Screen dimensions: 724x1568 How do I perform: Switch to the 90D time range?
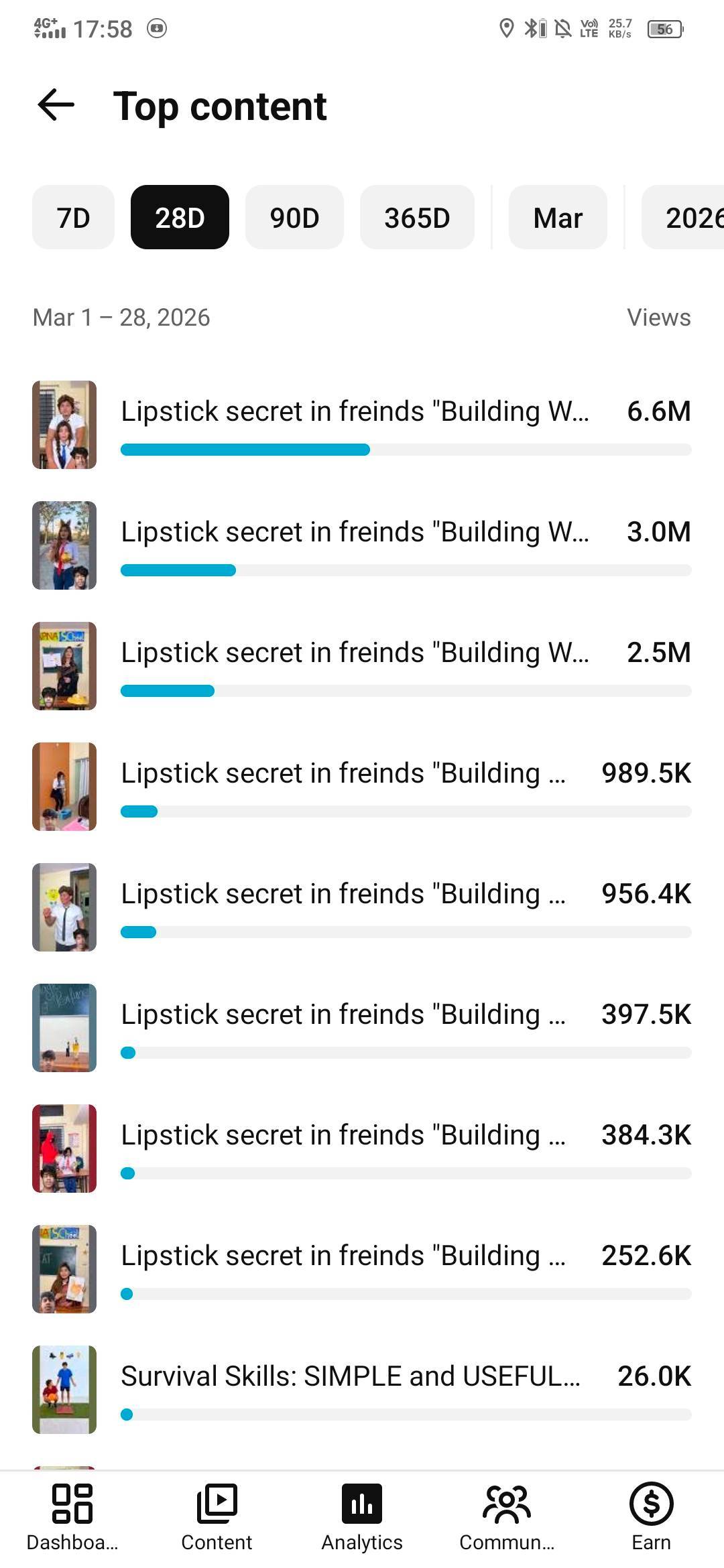pyautogui.click(x=294, y=218)
